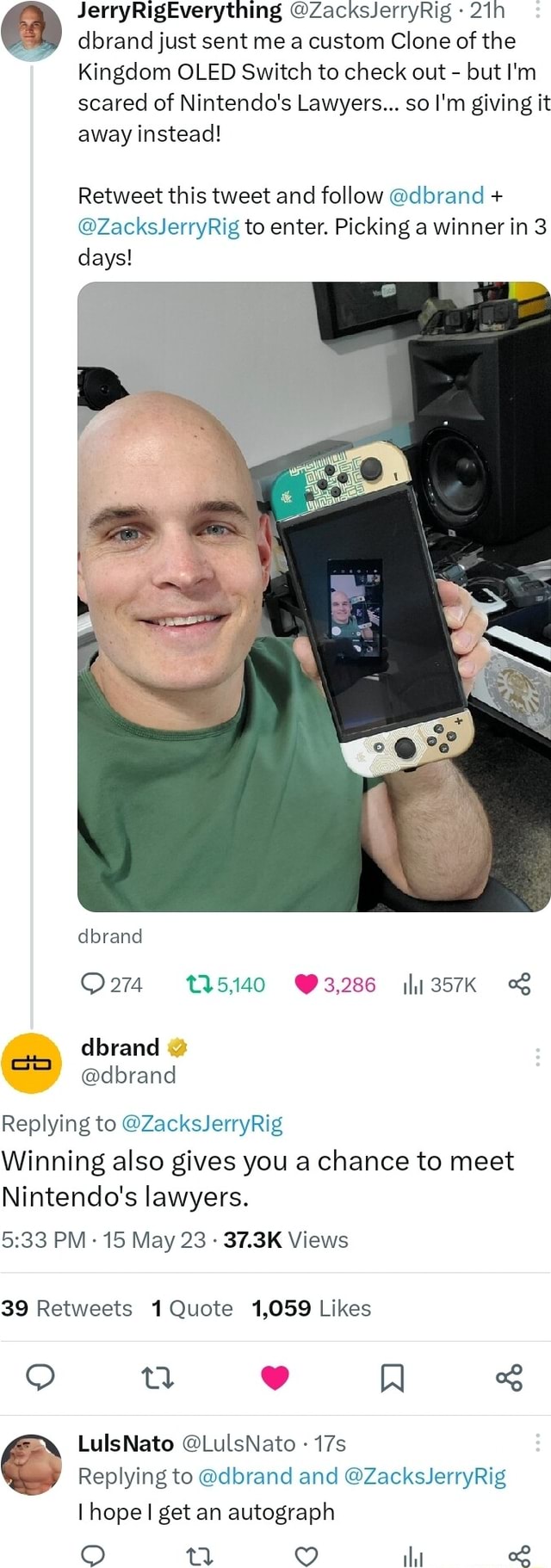Viewport: 551px width, 1568px height.
Task: Open dbrand's profile avatar
Action: pos(31,1063)
